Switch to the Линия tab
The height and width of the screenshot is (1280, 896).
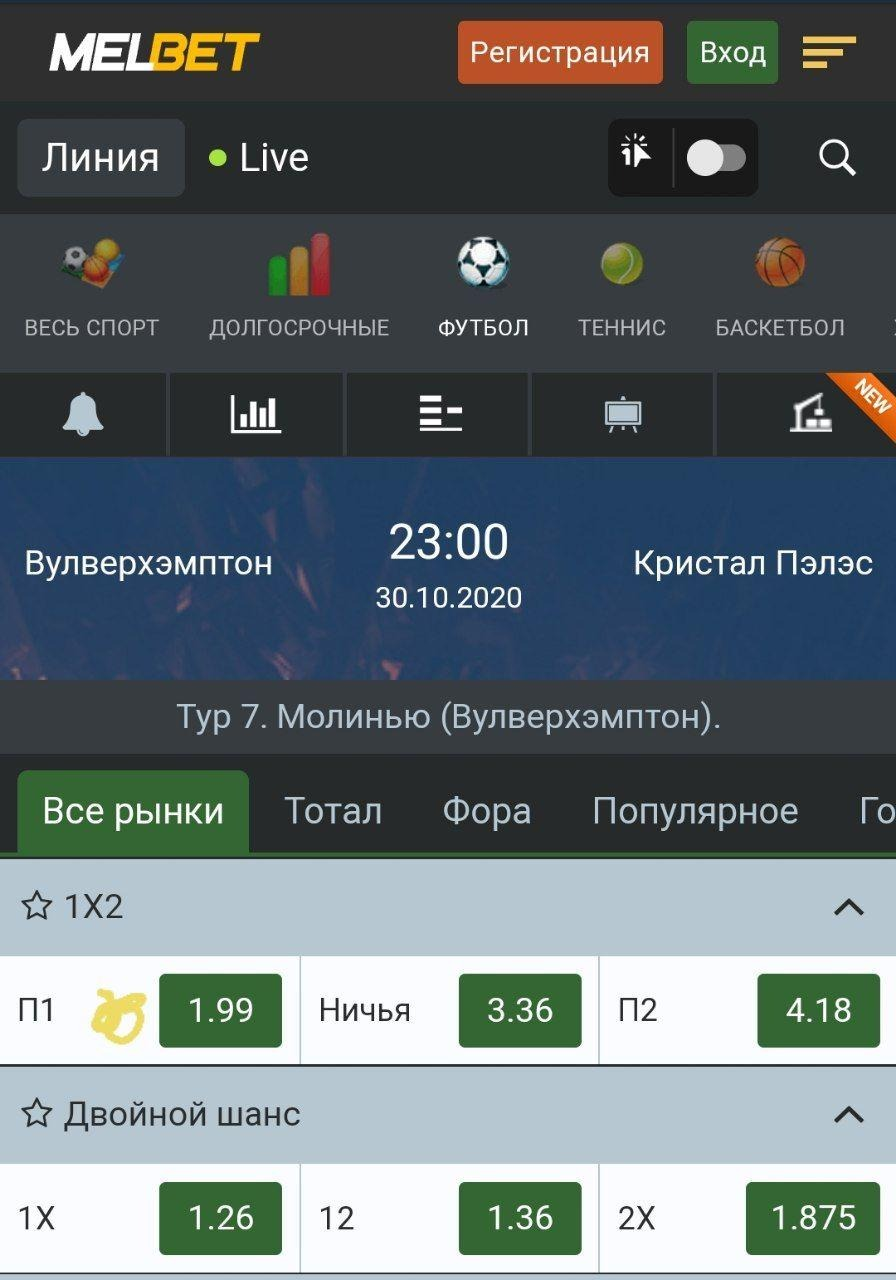[x=101, y=158]
